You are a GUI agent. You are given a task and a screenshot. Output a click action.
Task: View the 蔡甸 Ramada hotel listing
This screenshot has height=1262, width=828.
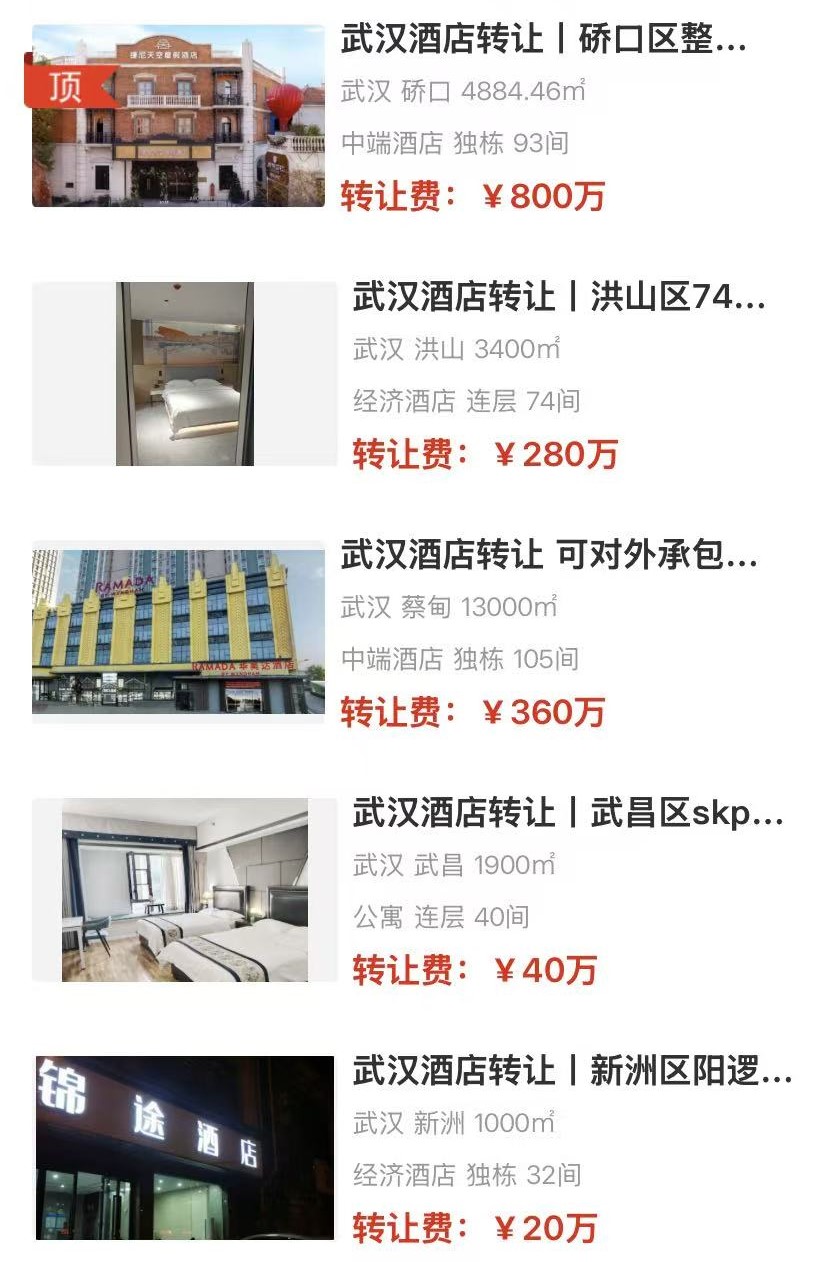[548, 555]
